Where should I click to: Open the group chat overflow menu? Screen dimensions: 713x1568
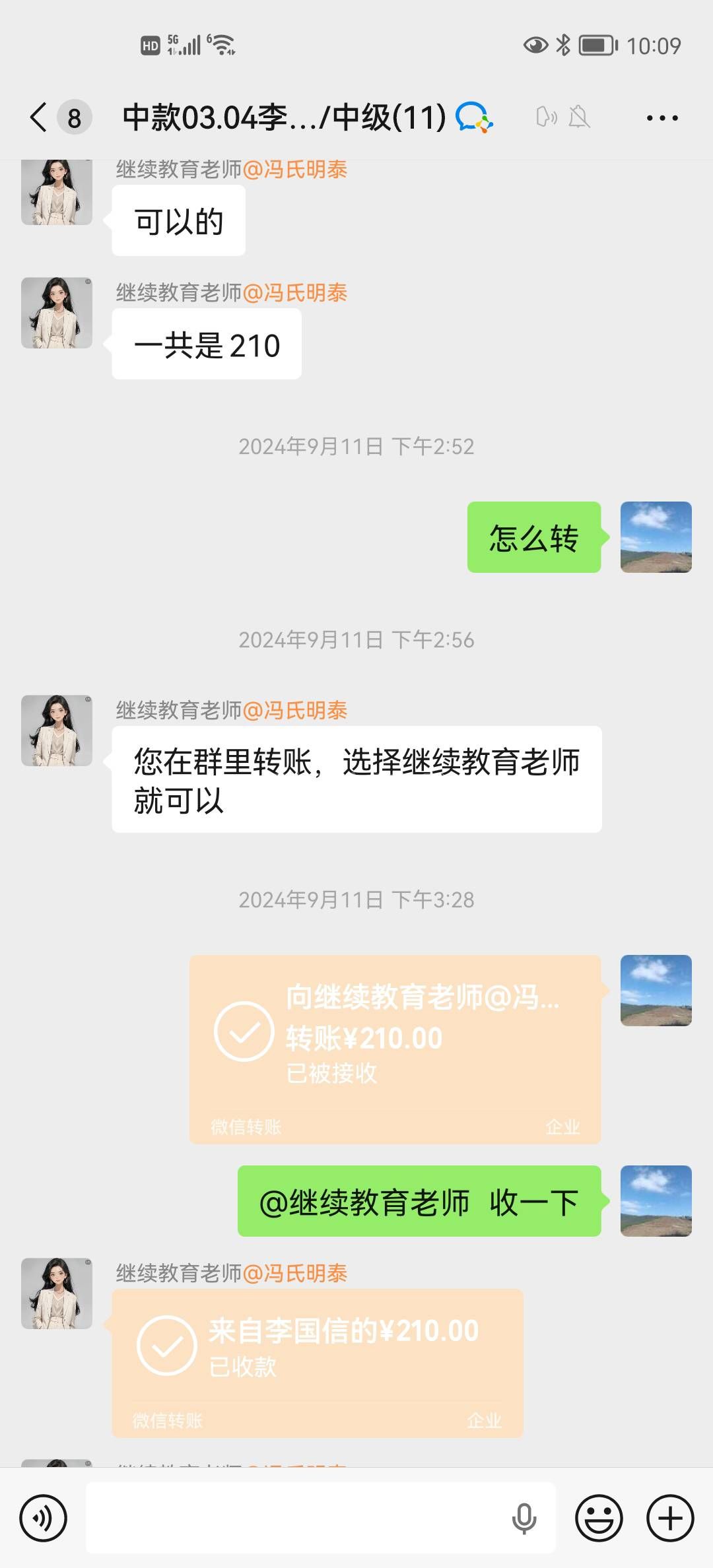[x=662, y=118]
